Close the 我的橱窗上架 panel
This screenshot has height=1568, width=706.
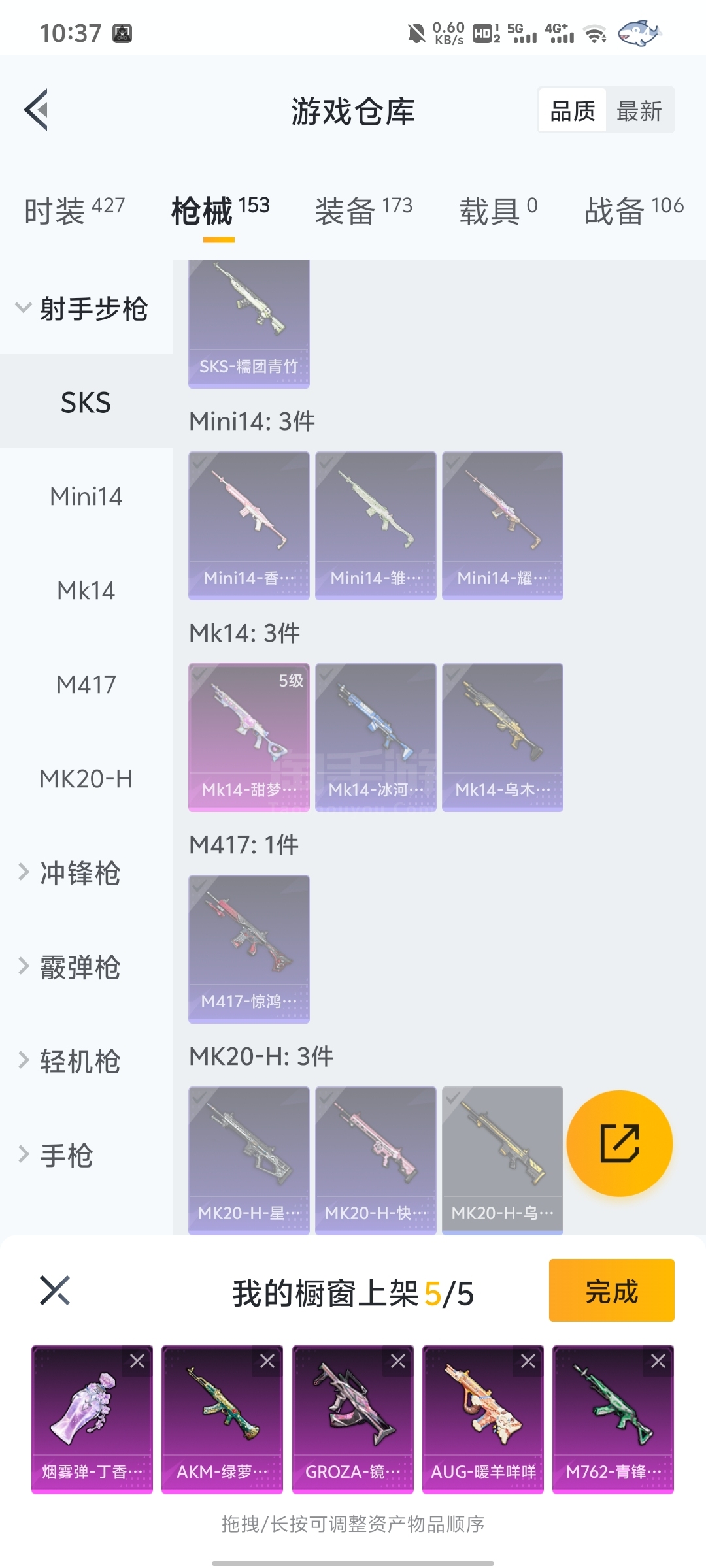click(55, 1290)
